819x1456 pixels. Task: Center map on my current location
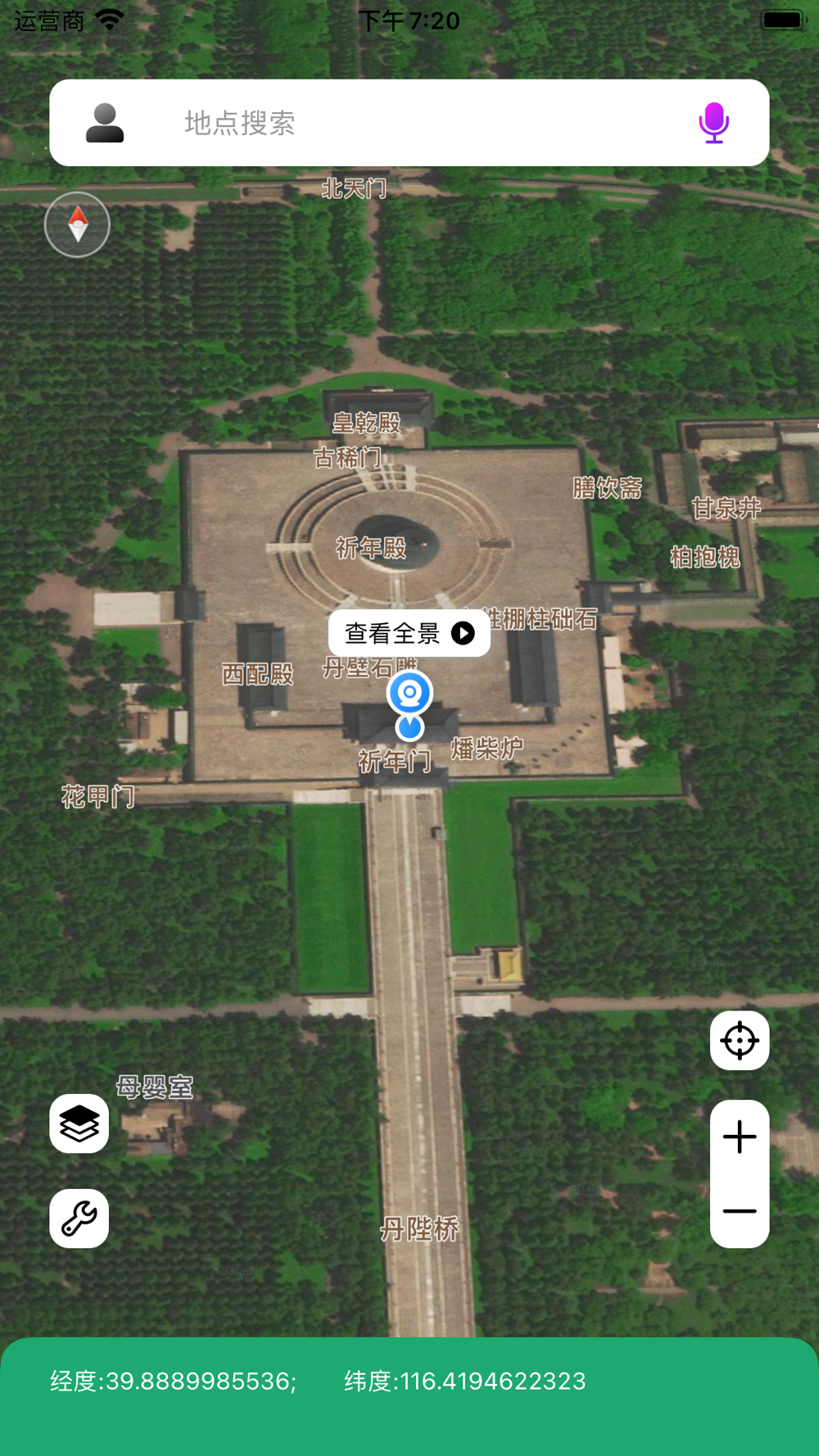739,1040
